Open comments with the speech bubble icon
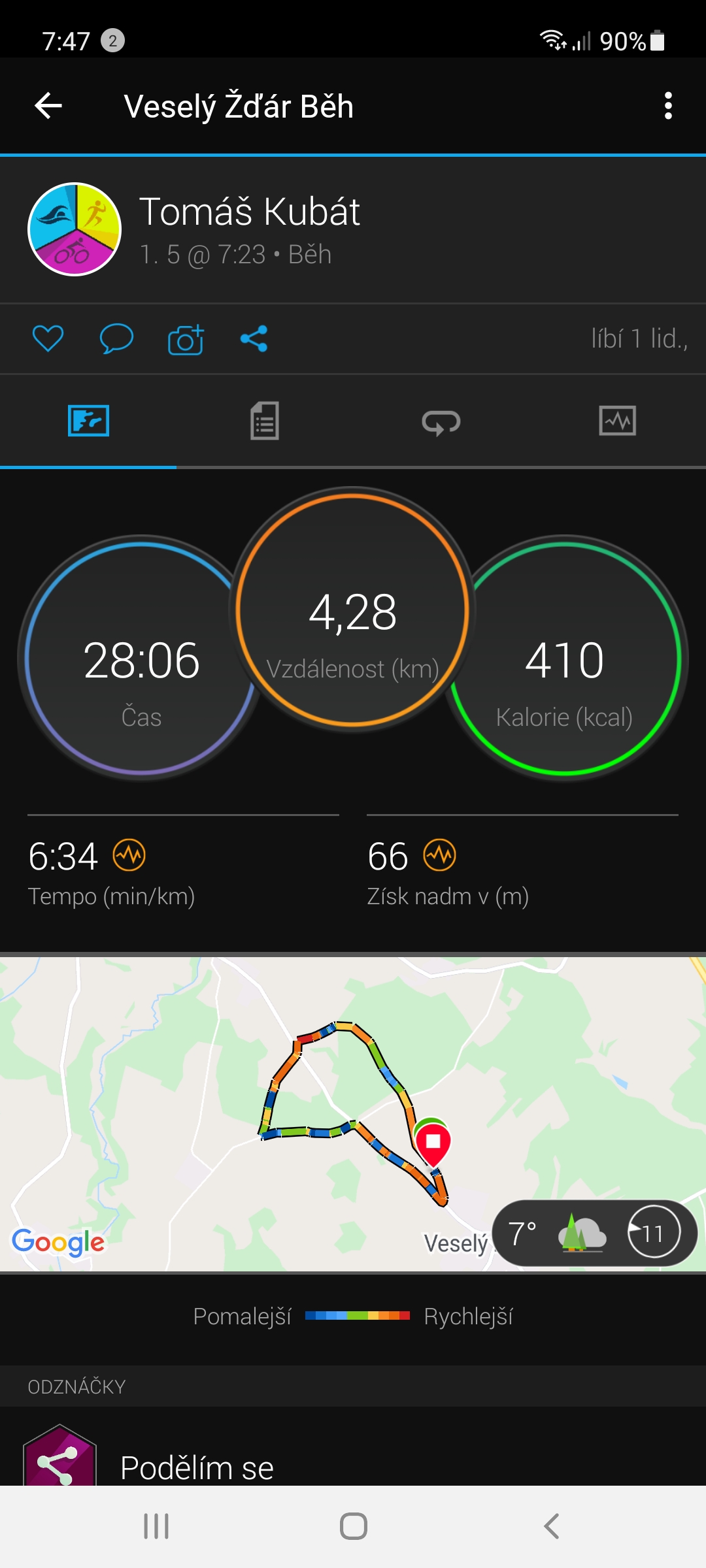The image size is (706, 1568). click(116, 338)
